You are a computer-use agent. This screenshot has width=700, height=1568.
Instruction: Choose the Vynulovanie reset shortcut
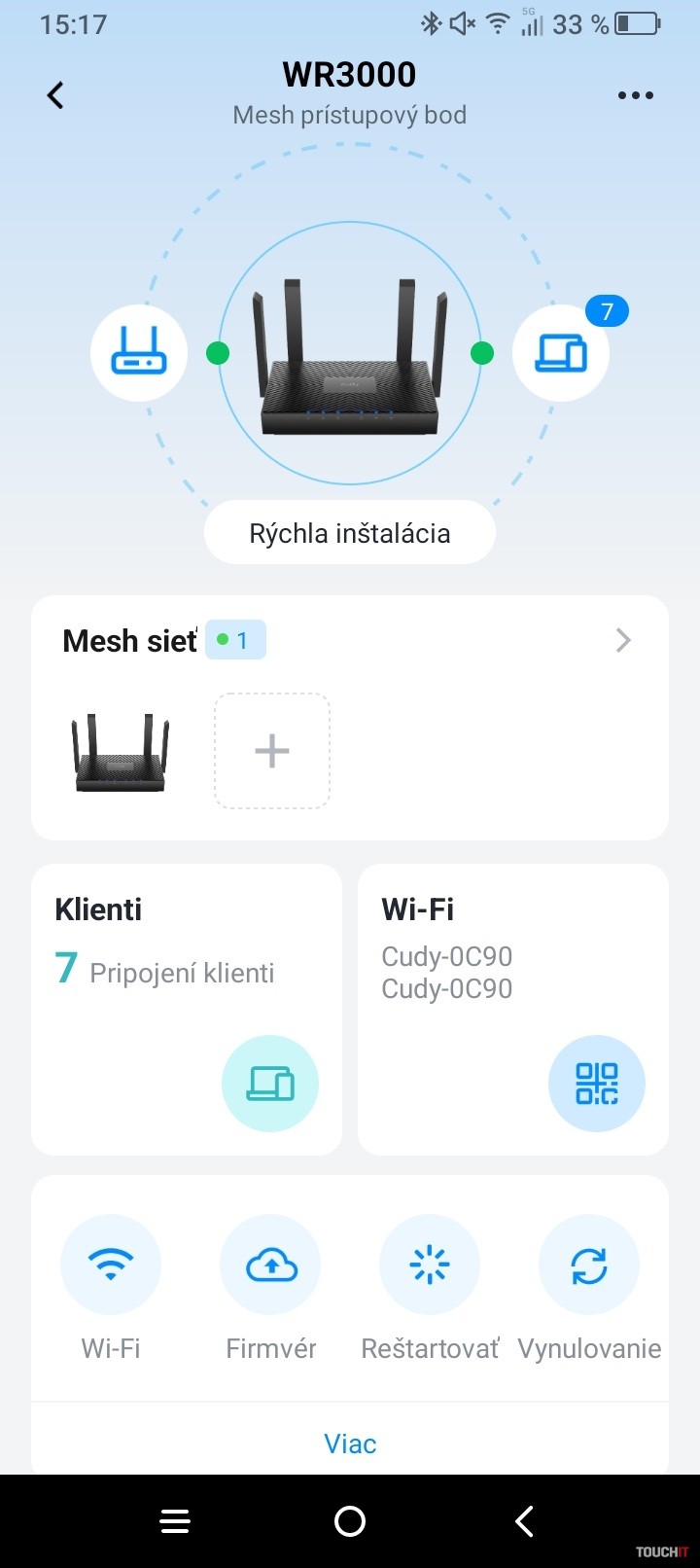(589, 1265)
